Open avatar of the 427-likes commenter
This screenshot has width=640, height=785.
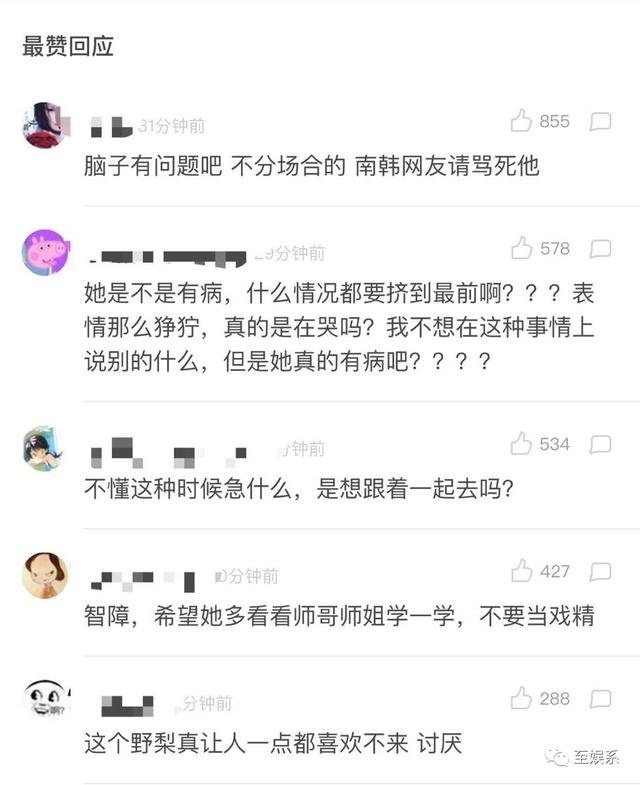tap(45, 575)
